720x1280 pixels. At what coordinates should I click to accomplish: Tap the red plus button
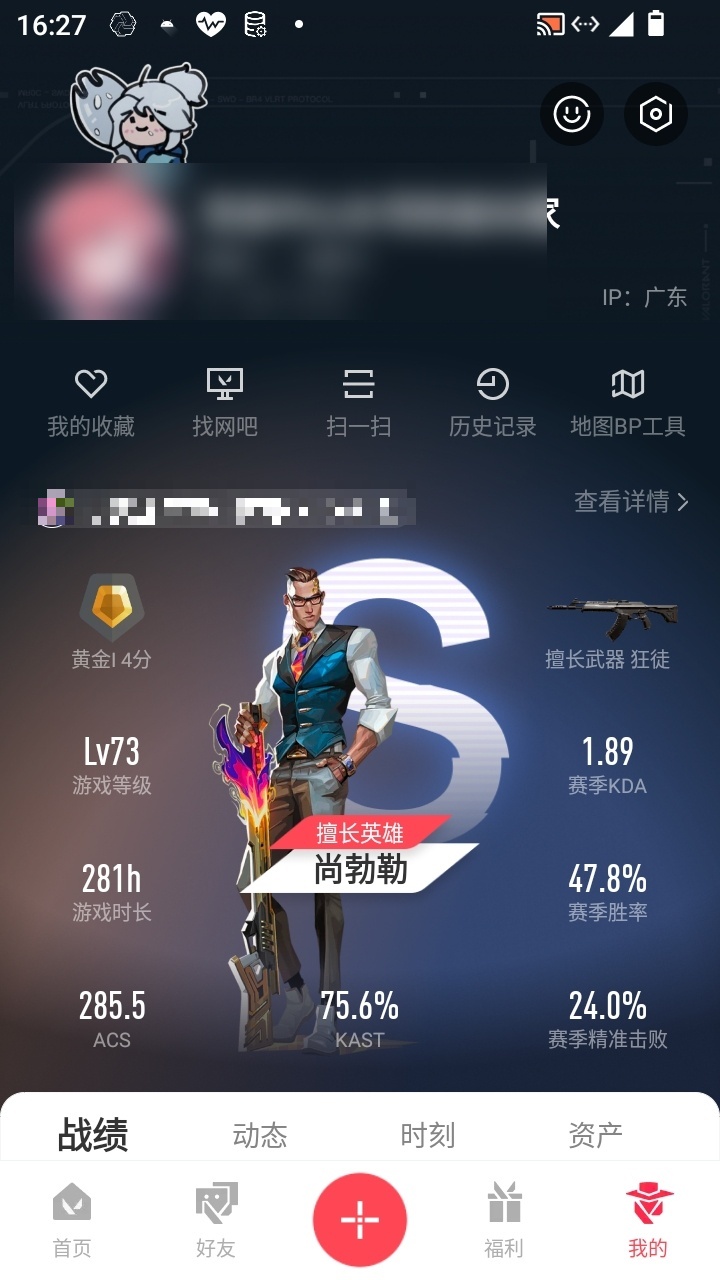click(360, 1220)
